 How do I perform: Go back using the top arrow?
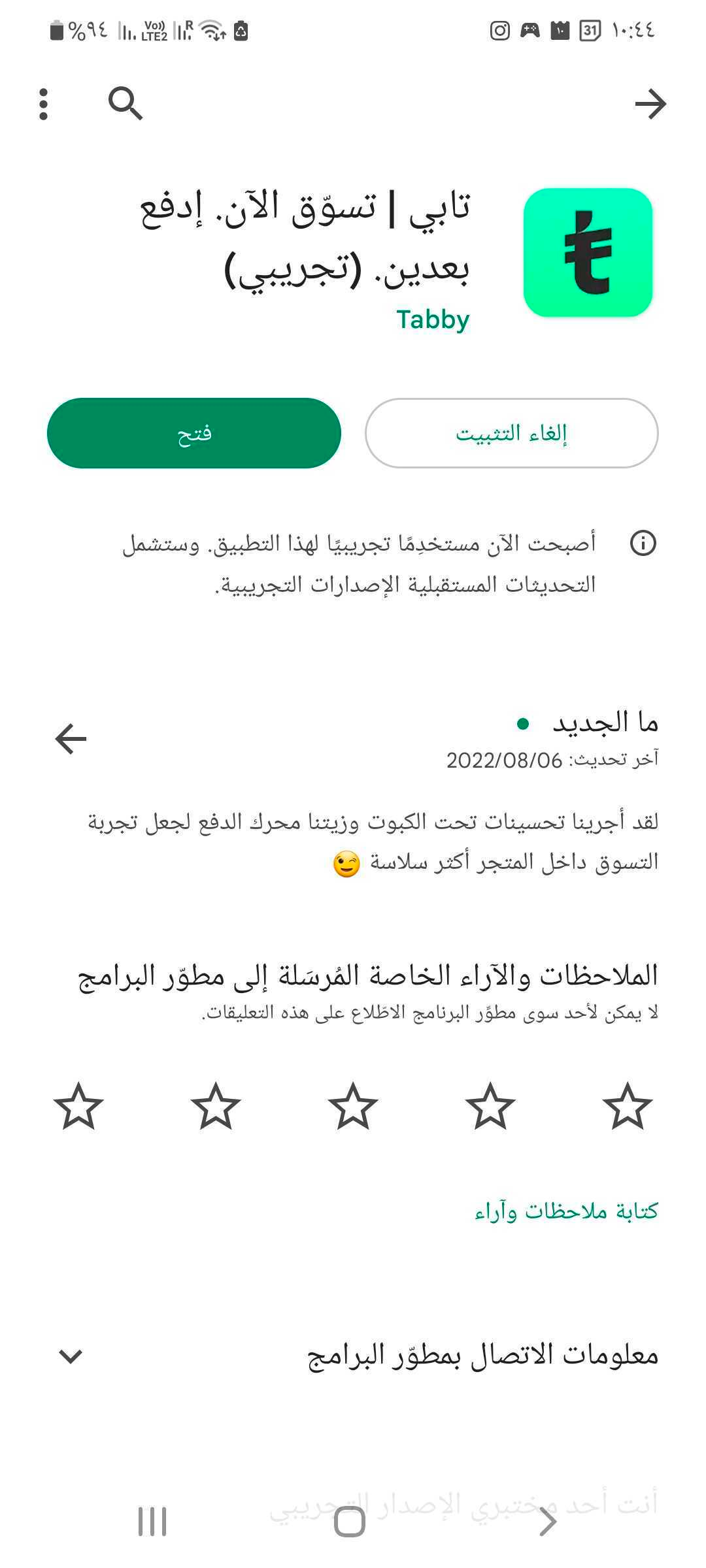click(x=650, y=104)
